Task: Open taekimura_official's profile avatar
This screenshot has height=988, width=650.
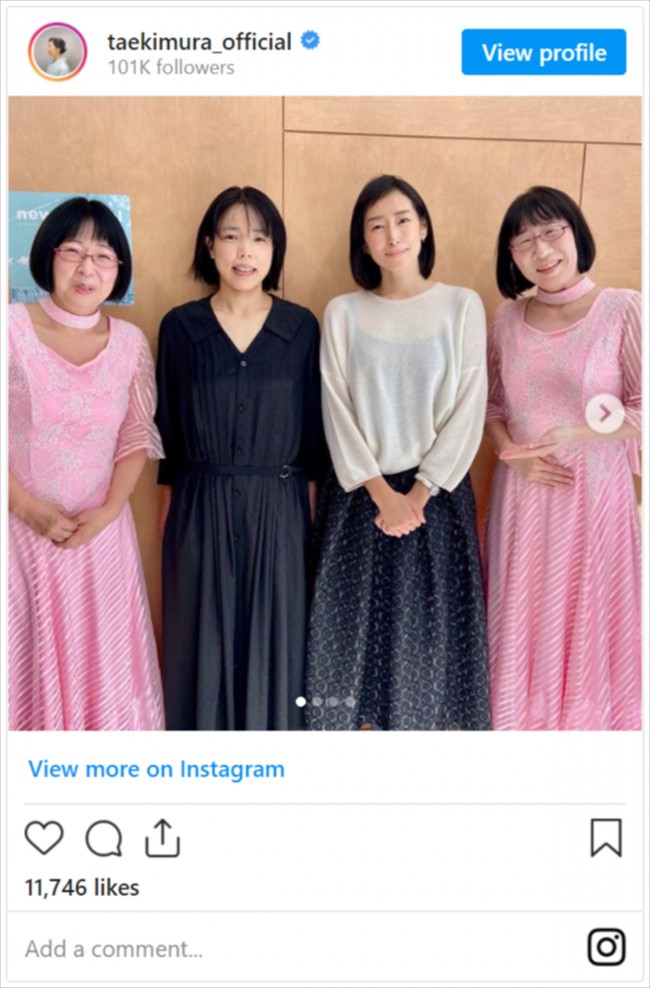Action: pyautogui.click(x=58, y=52)
